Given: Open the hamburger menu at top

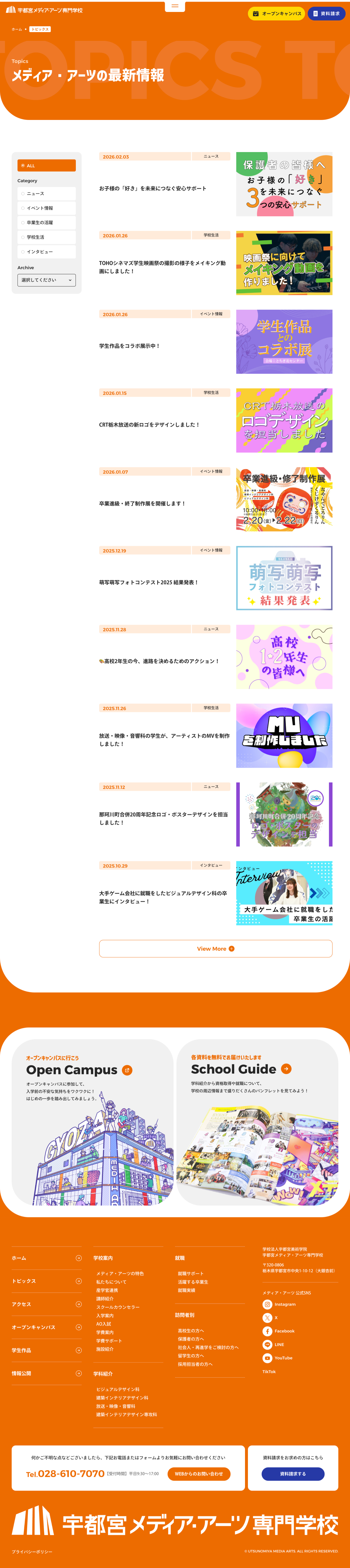Looking at the screenshot, I should tap(175, 6).
